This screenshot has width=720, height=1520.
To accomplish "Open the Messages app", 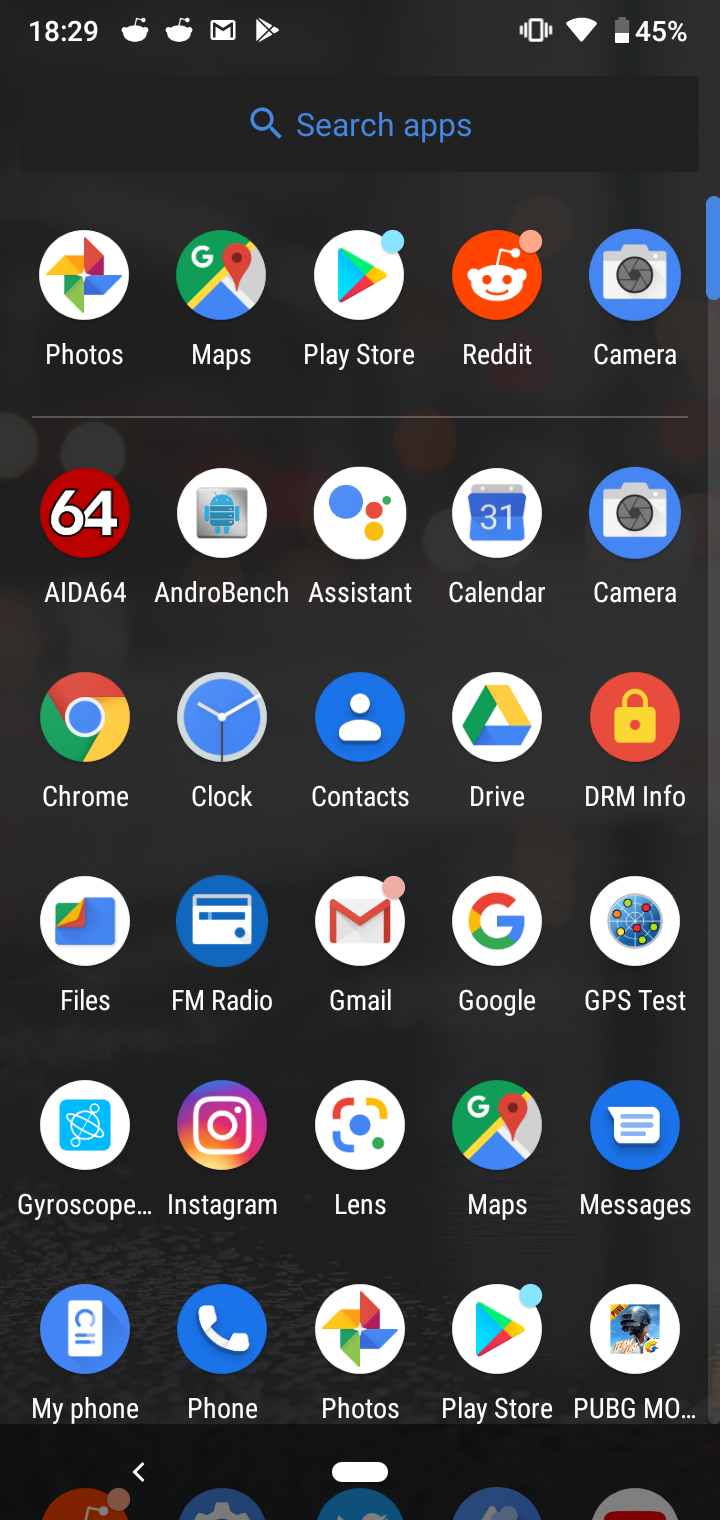I will tap(635, 1125).
